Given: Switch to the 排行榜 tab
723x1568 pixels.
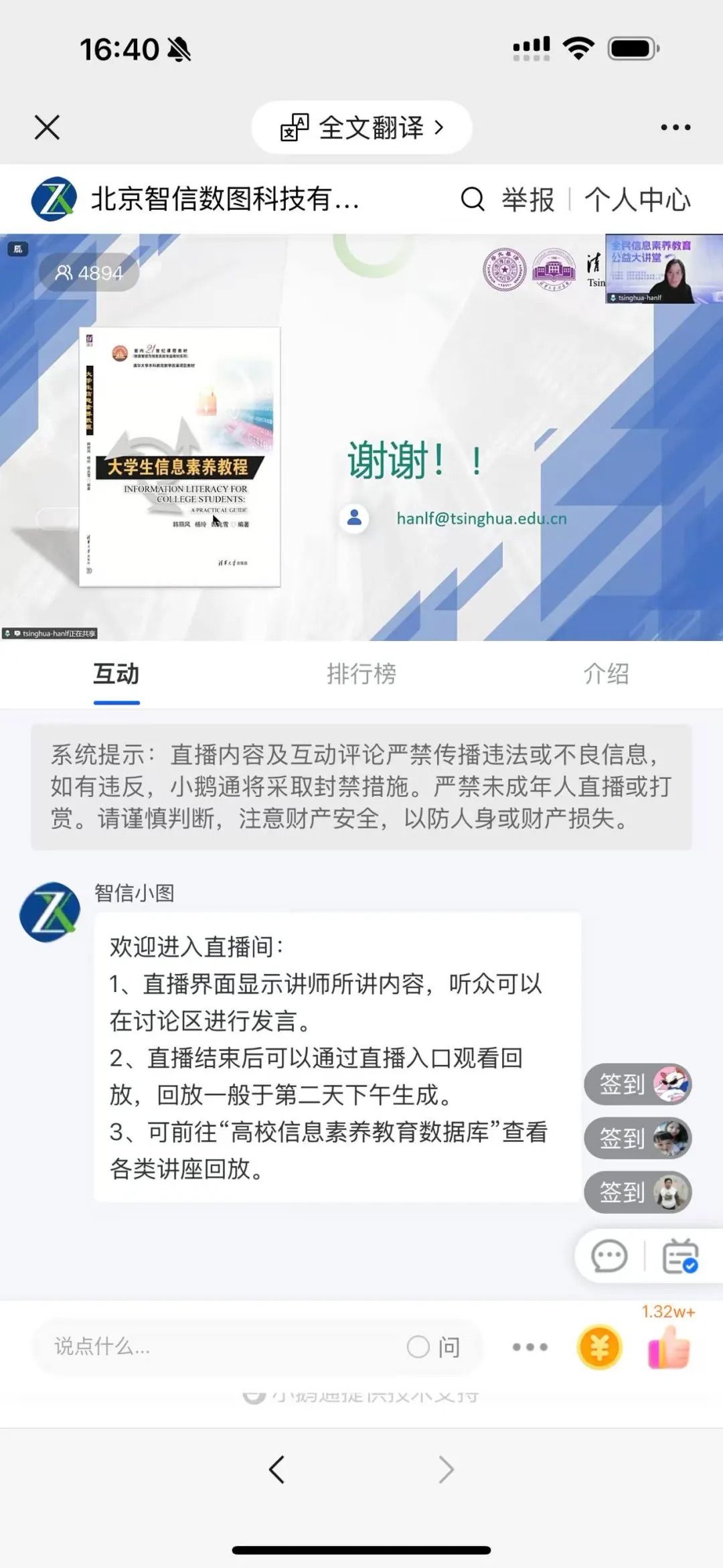Looking at the screenshot, I should point(361,674).
